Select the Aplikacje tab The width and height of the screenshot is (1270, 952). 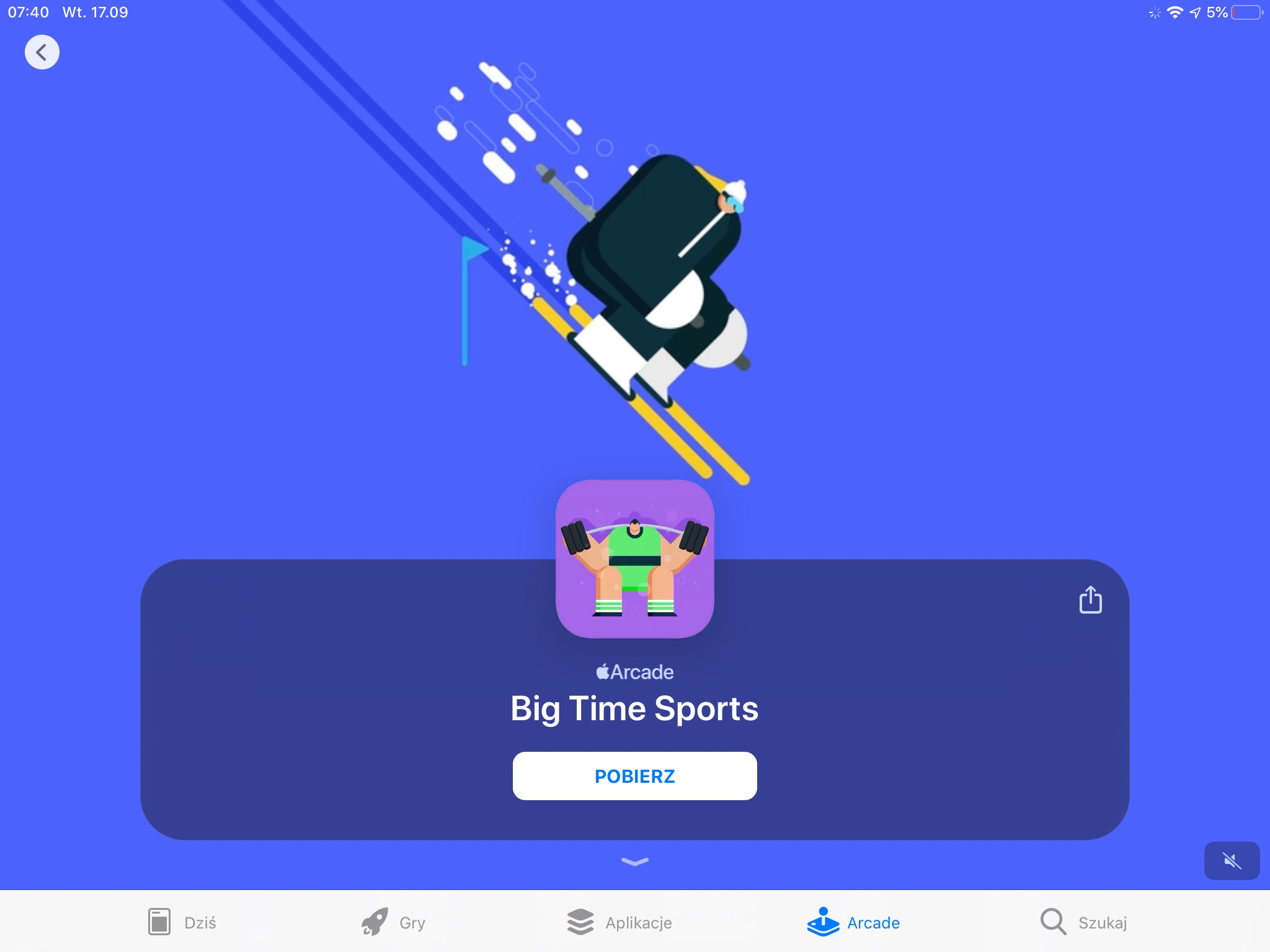click(619, 922)
